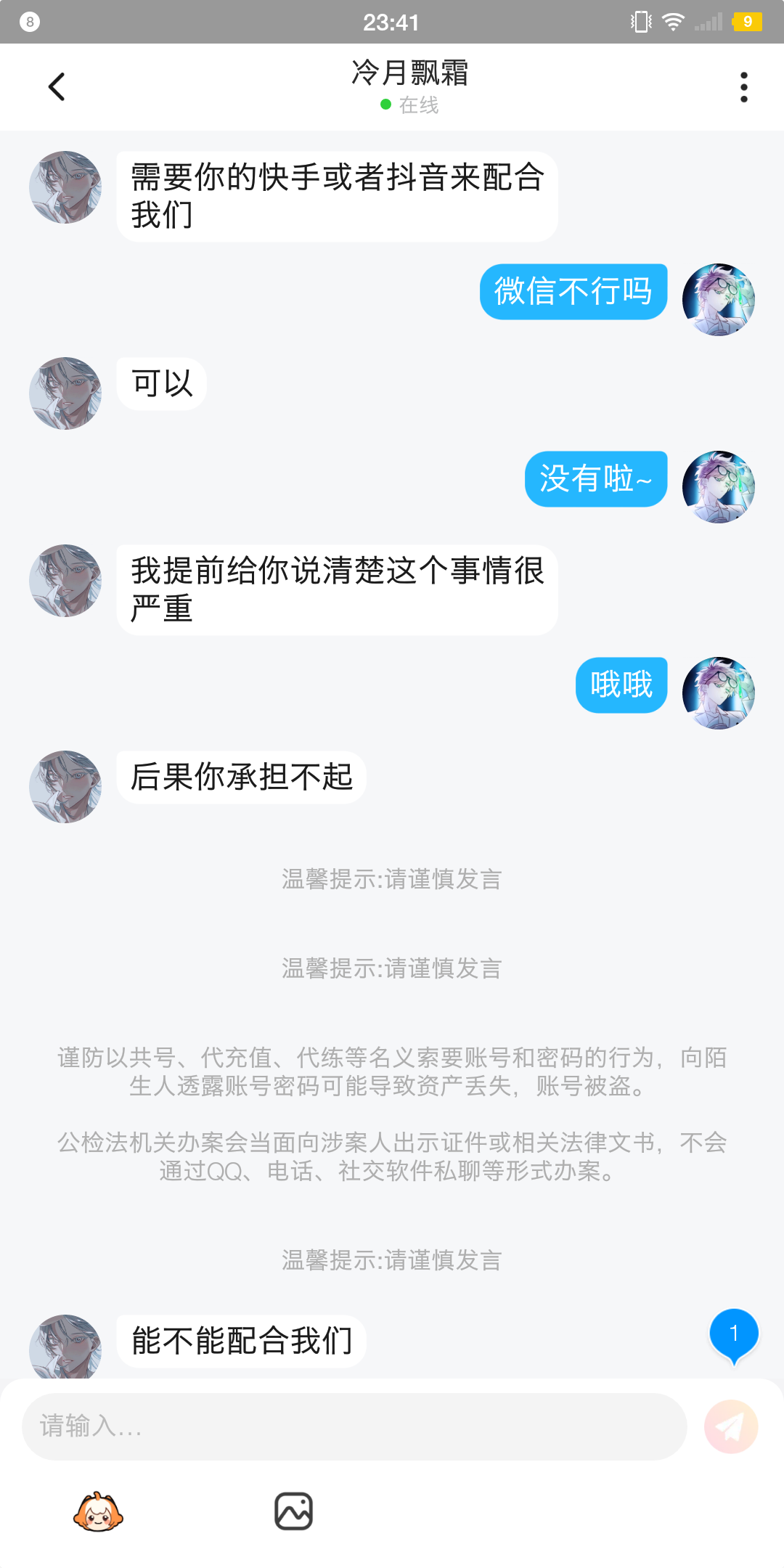Attach a picture from the gallery

pos(293,1512)
